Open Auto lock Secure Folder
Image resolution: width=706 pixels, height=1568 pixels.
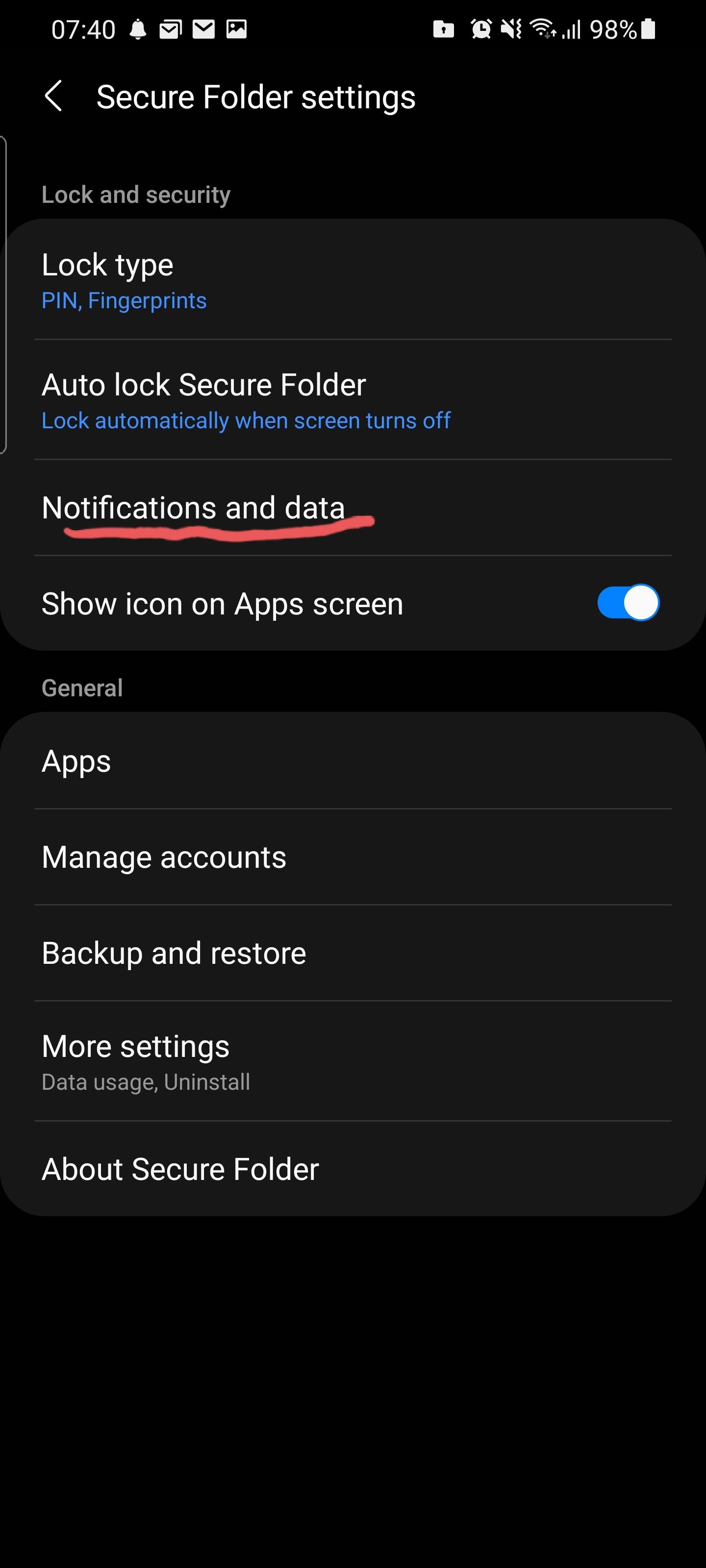point(352,400)
